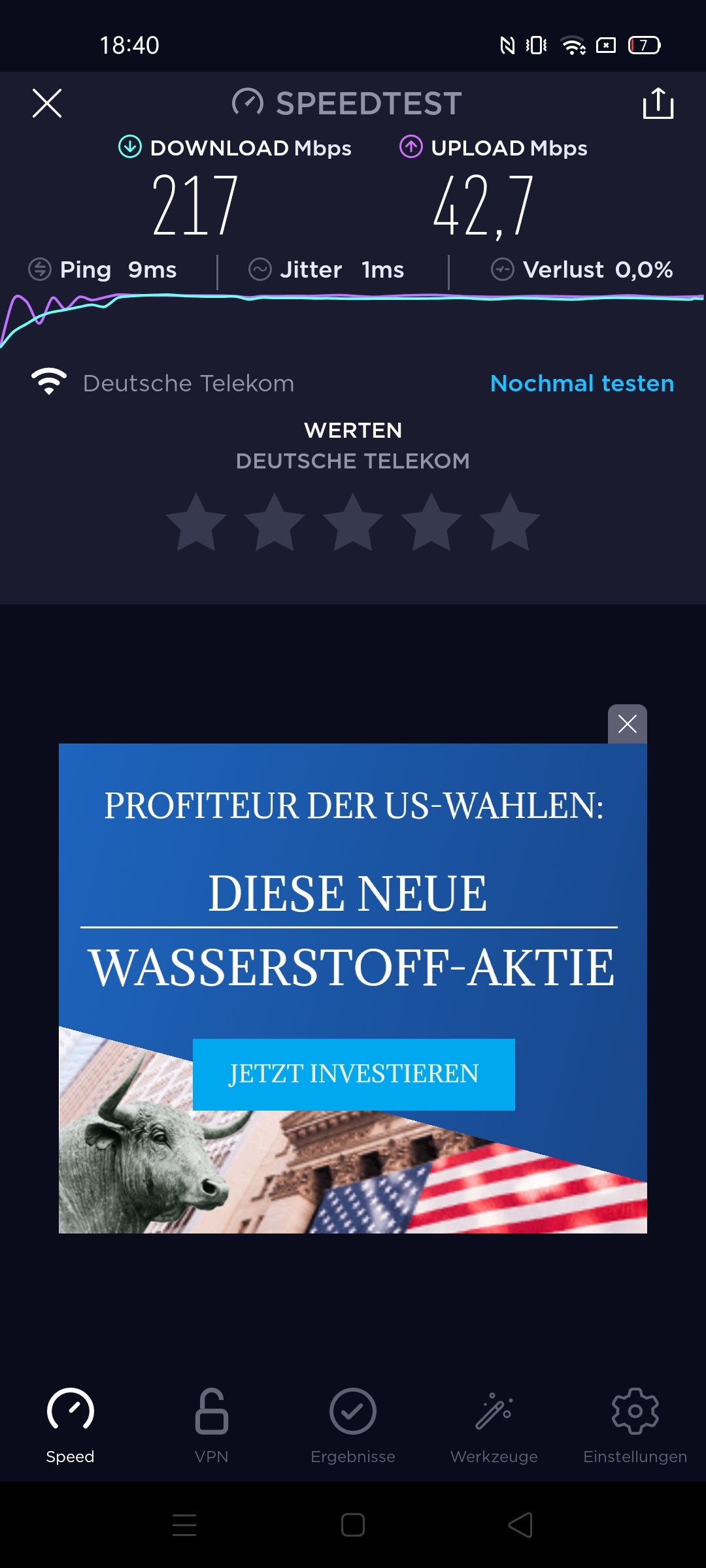Tap the Jetzt Investieren ad button

pyautogui.click(x=354, y=1074)
